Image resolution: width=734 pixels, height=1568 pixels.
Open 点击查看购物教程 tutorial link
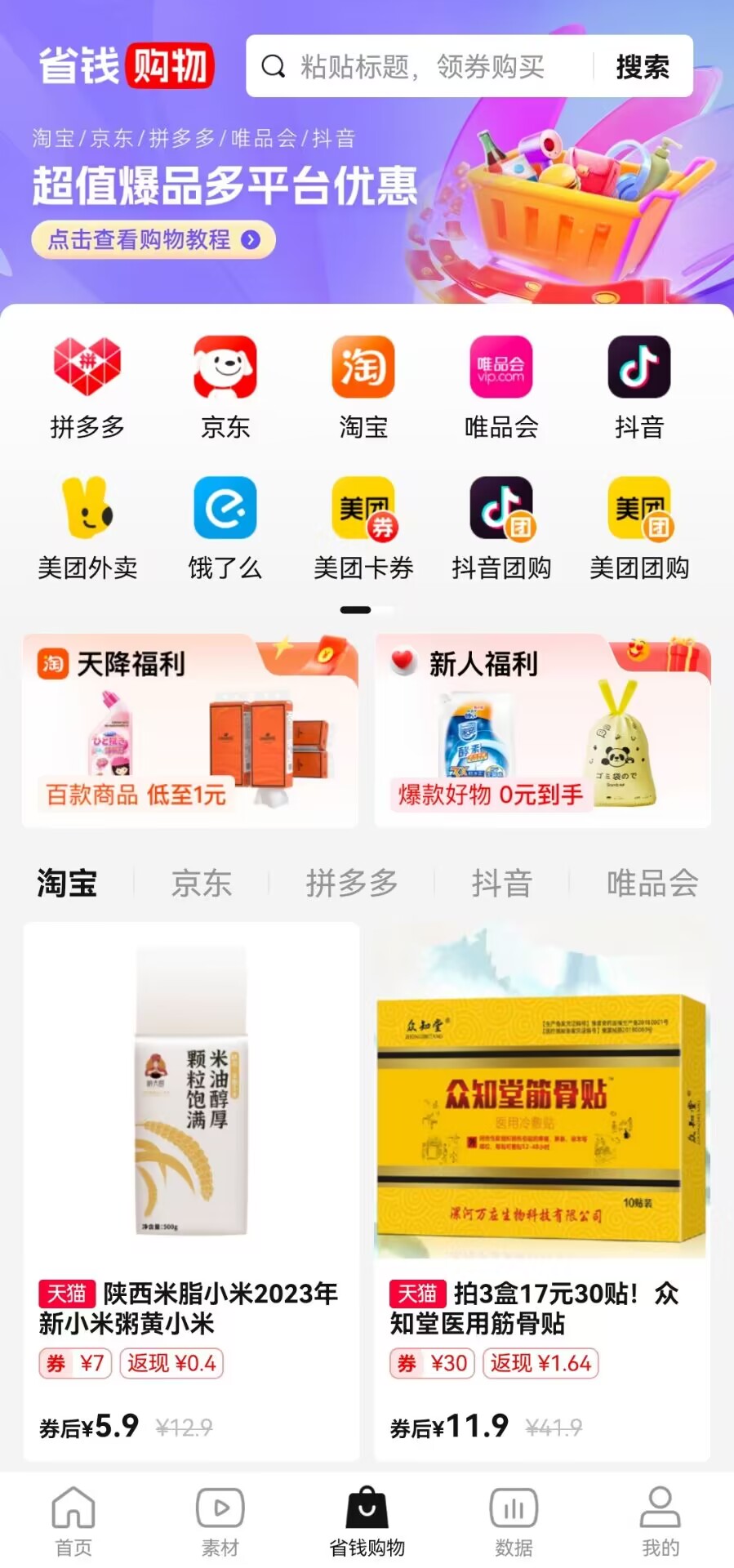pyautogui.click(x=153, y=239)
